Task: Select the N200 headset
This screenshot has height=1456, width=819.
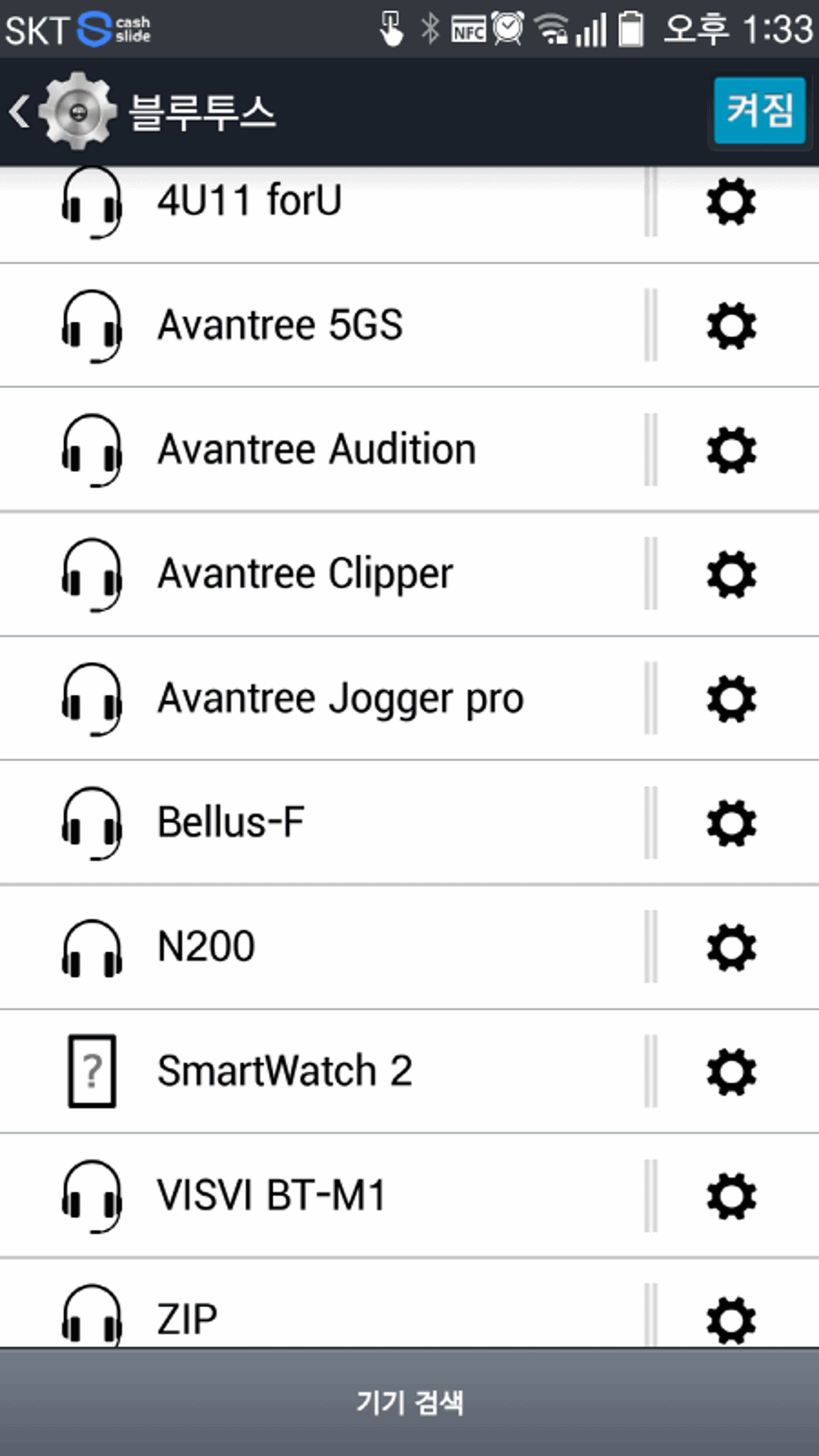Action: [322, 947]
